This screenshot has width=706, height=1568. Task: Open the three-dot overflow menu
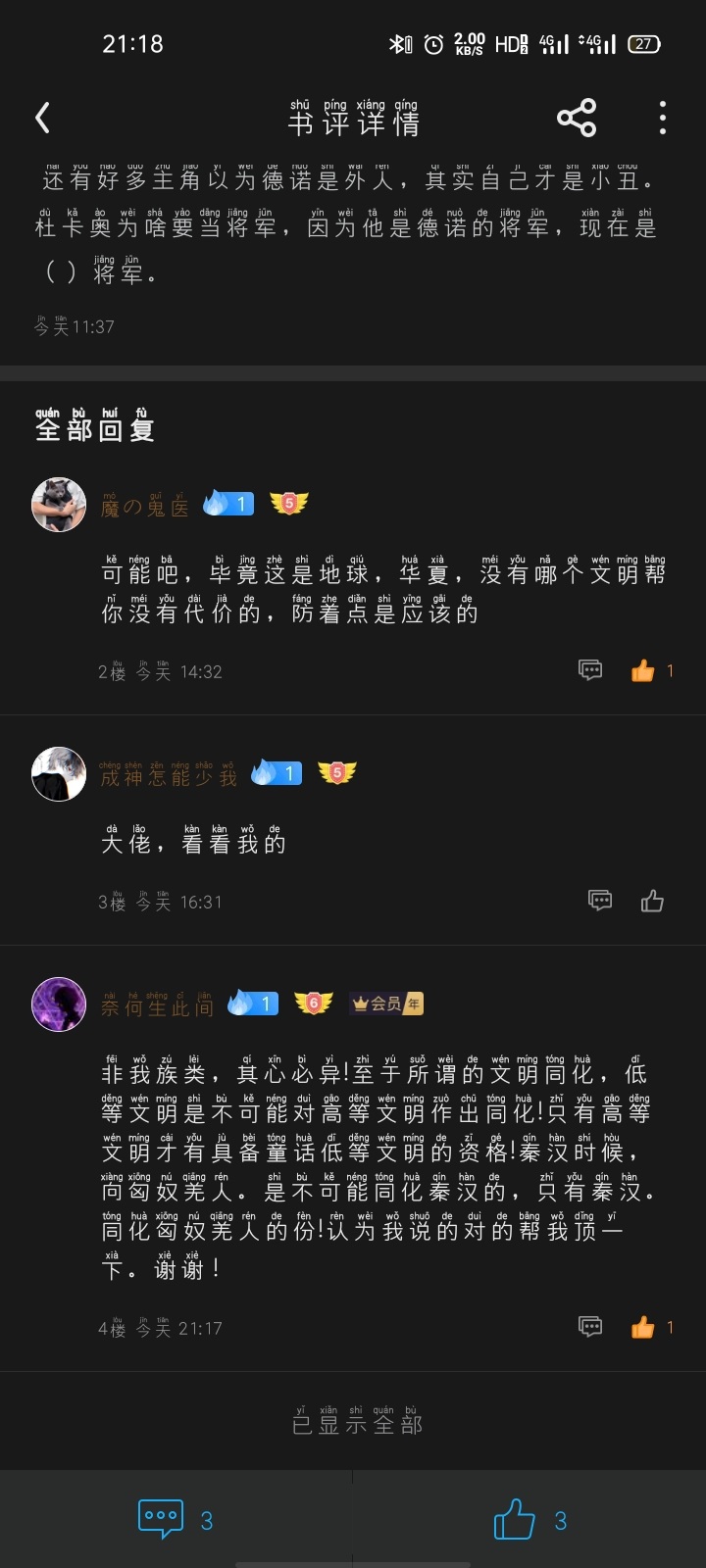click(x=663, y=118)
